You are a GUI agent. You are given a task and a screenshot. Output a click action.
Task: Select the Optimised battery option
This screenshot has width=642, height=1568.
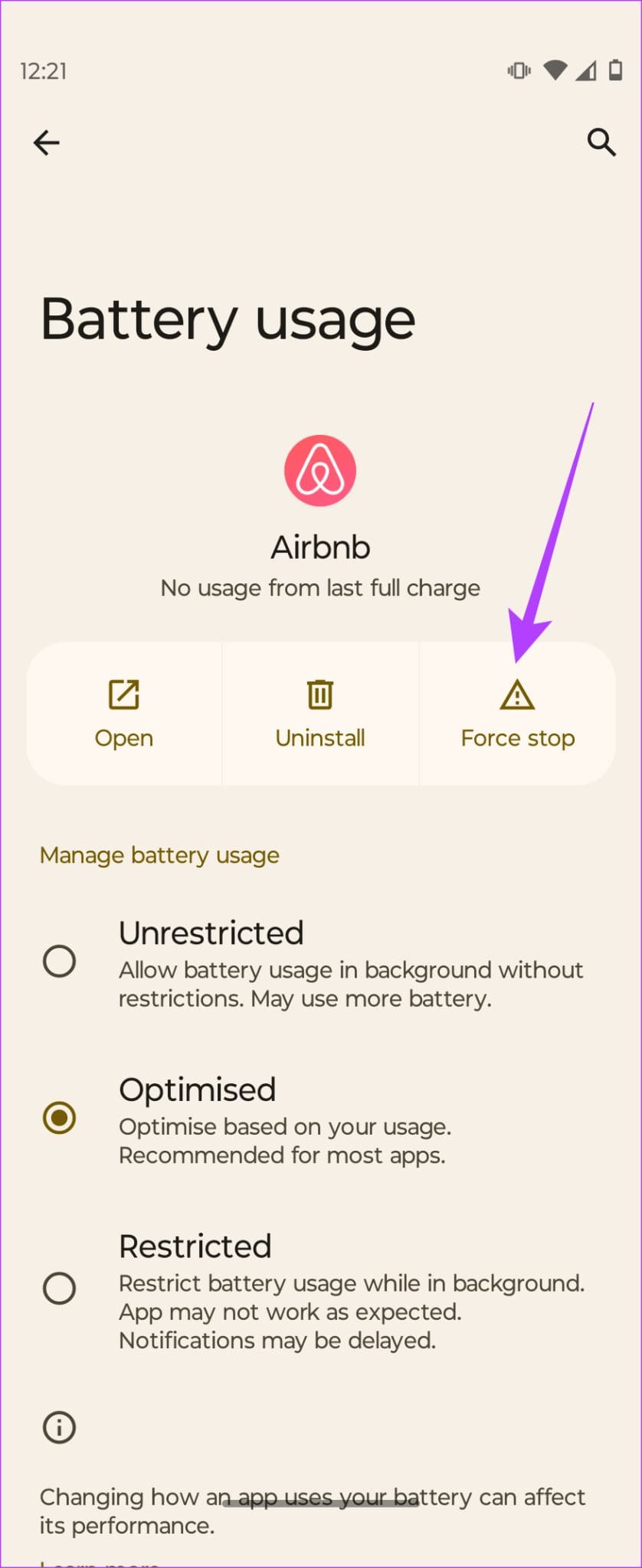click(61, 1119)
